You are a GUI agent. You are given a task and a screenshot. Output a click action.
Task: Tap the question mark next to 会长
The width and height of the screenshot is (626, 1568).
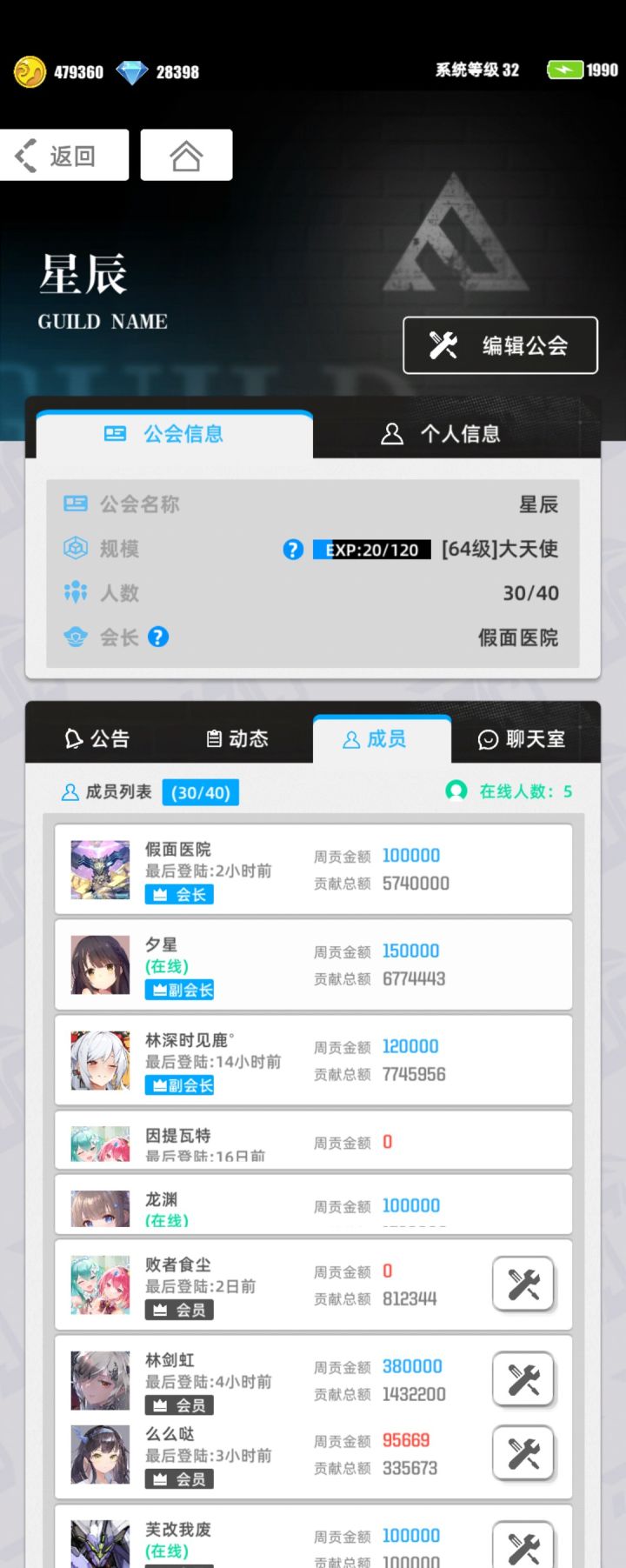(x=158, y=637)
